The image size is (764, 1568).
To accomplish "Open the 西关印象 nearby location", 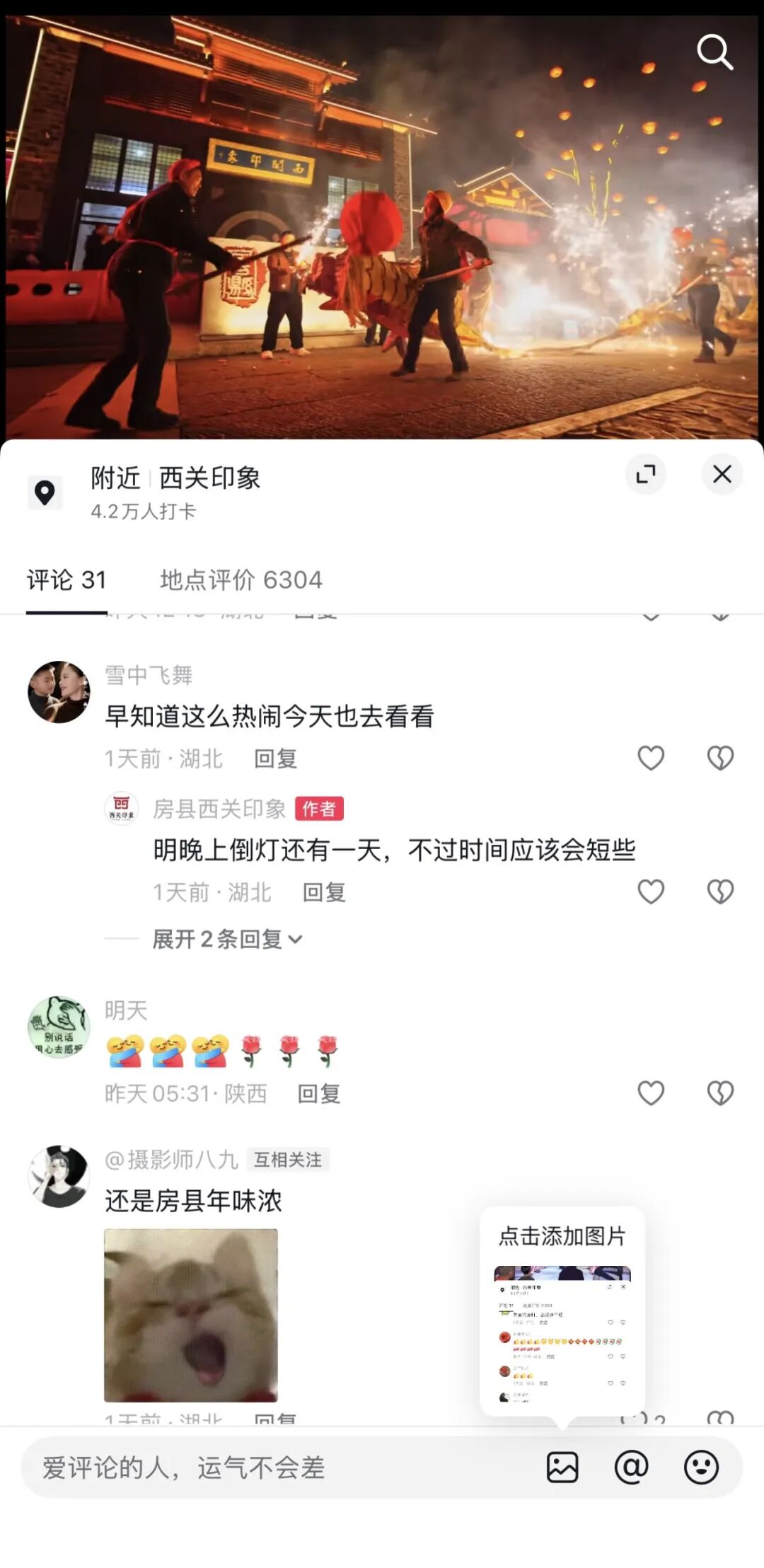I will [x=209, y=478].
